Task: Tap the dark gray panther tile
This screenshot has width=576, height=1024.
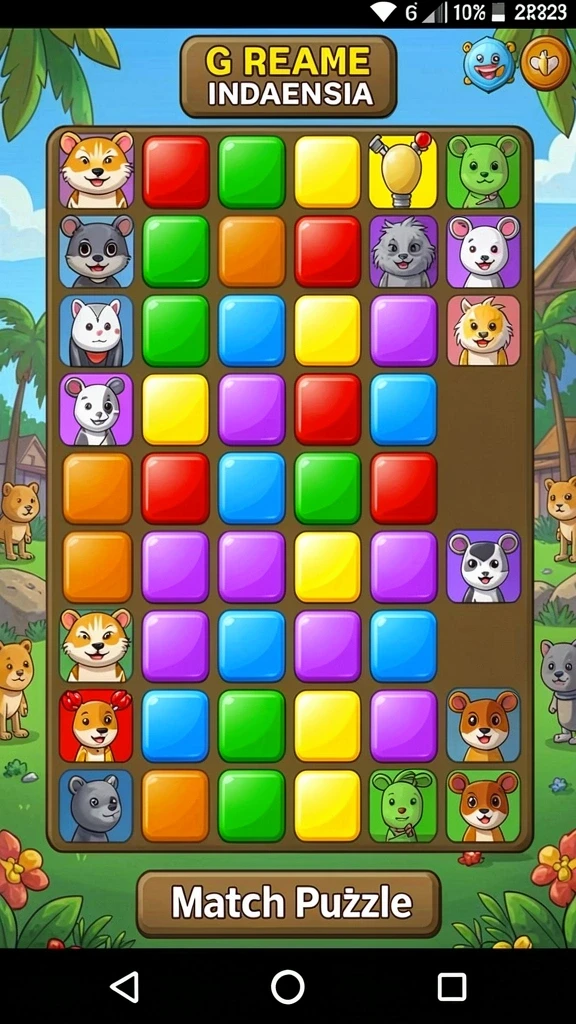Action: click(x=96, y=805)
